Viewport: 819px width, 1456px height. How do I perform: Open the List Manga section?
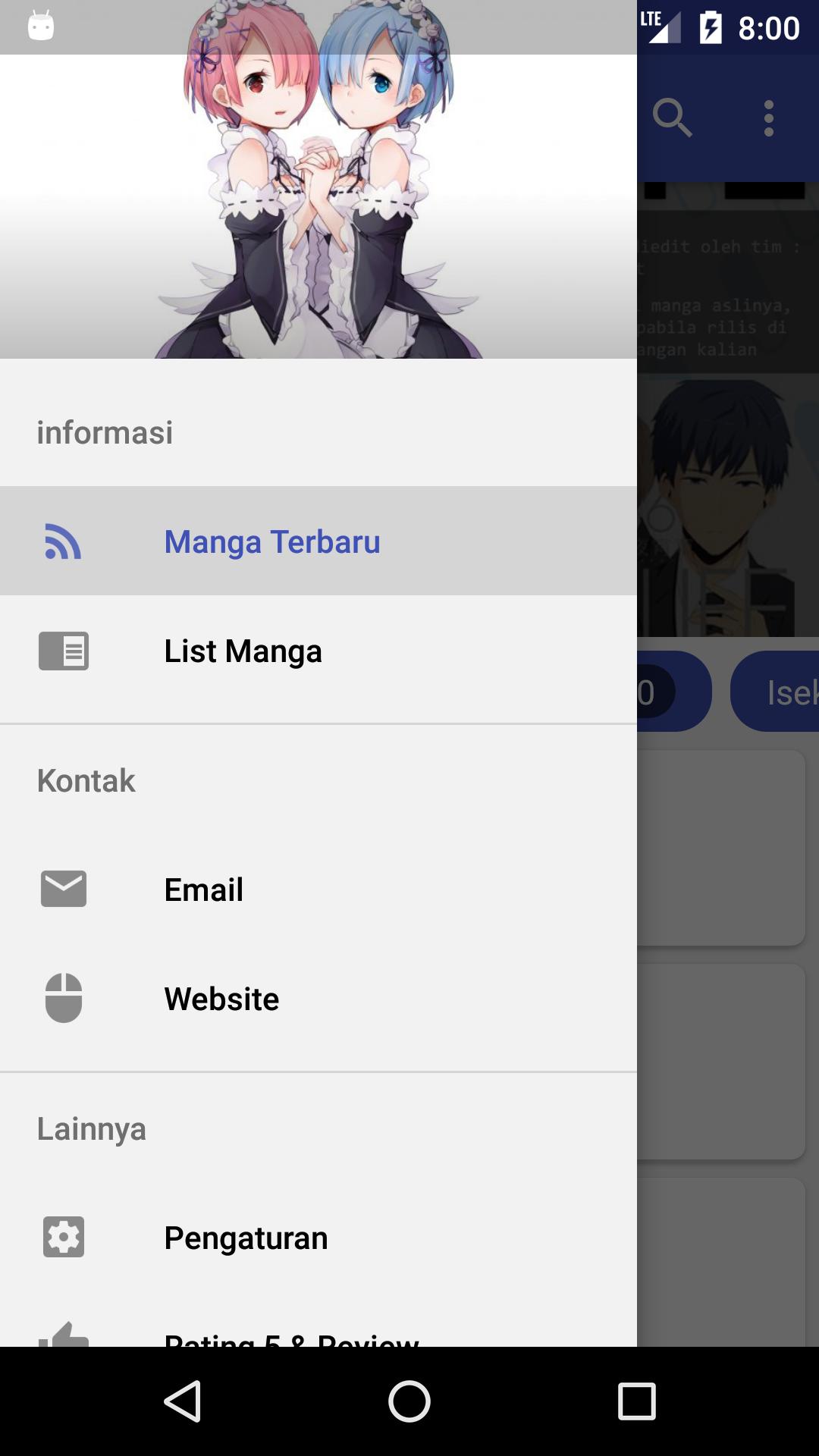[243, 651]
